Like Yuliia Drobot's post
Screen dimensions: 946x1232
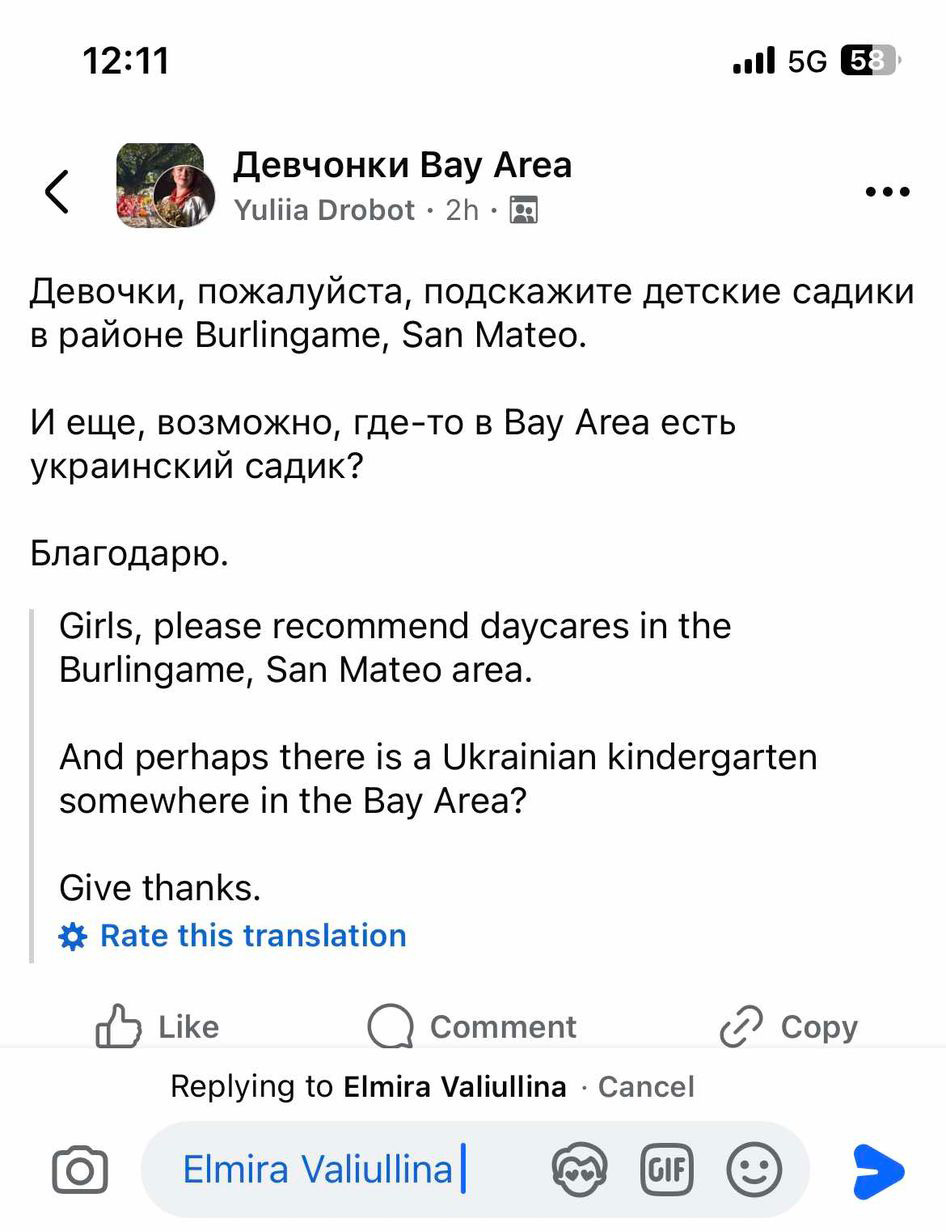point(158,1027)
